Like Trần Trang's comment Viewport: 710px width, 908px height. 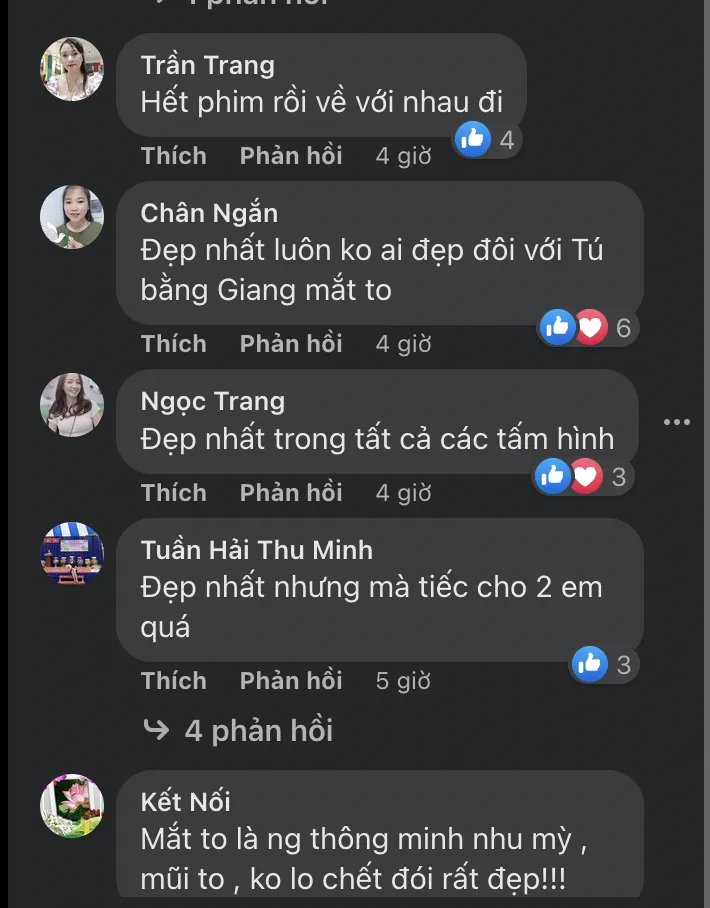pyautogui.click(x=173, y=156)
